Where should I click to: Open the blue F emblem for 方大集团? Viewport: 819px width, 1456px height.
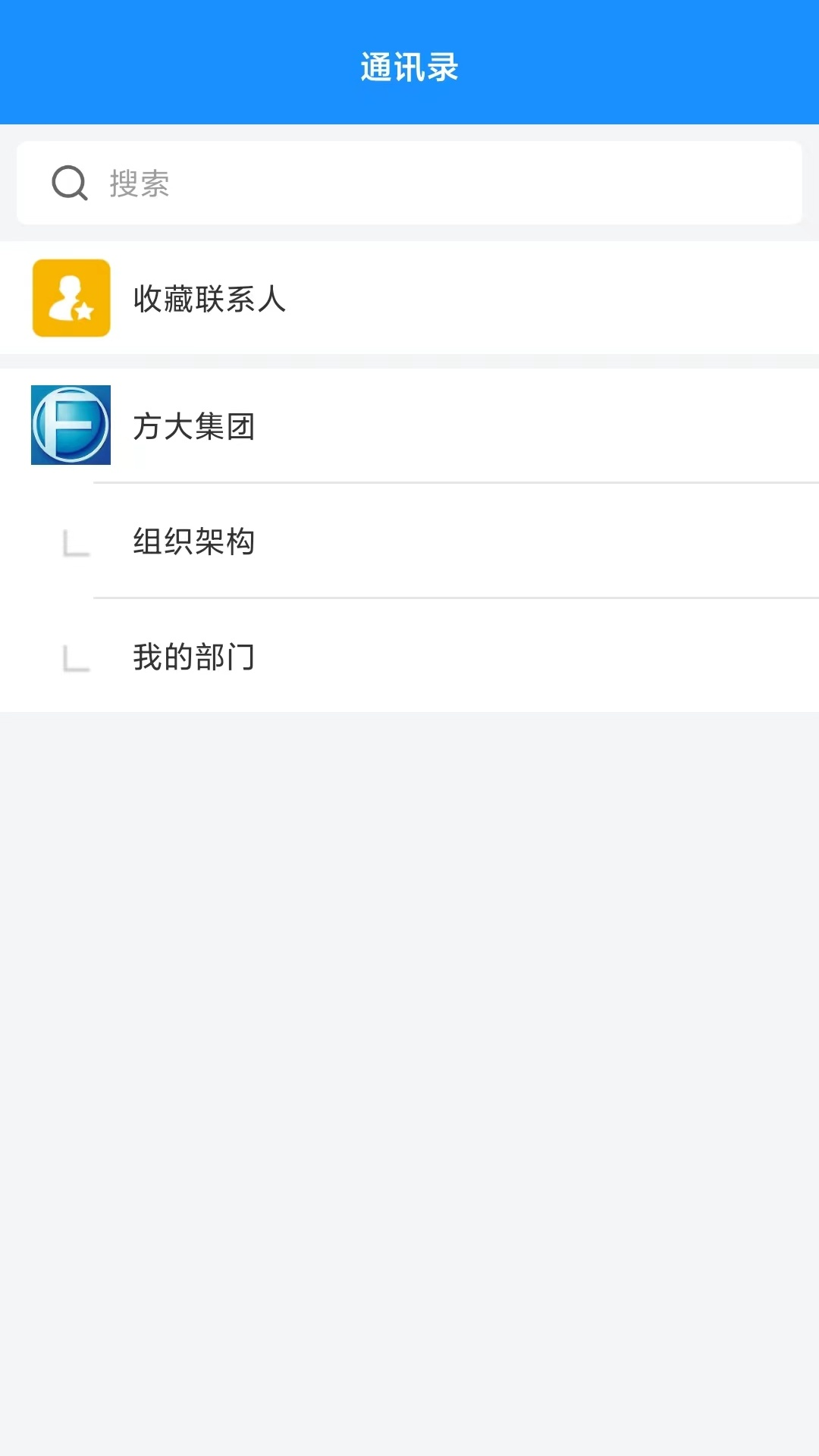coord(71,426)
